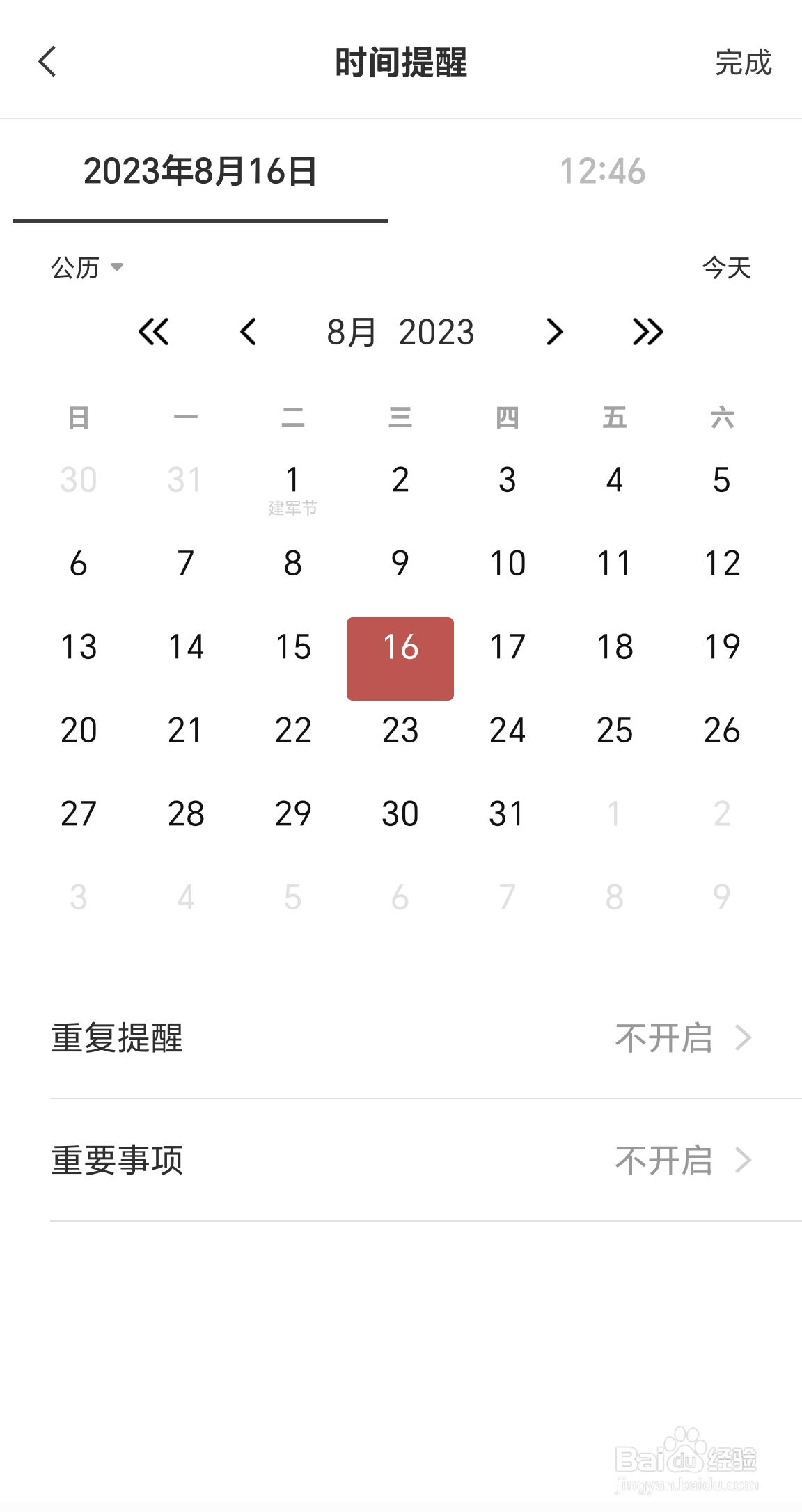Screen dimensions: 802x1512
Task: Open 重要事项 settings via its chevron
Action: point(744,1161)
